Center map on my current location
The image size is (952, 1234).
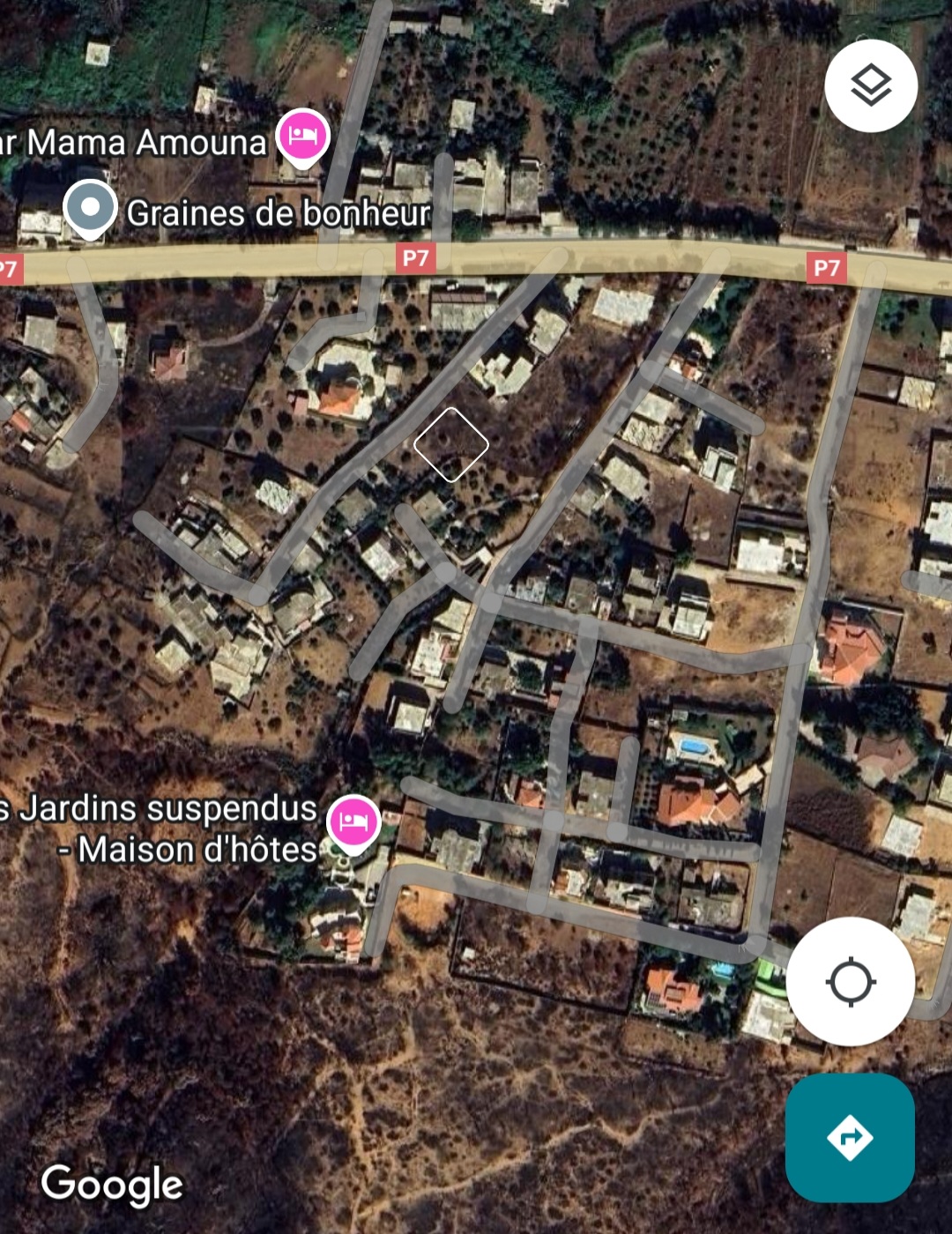850,981
